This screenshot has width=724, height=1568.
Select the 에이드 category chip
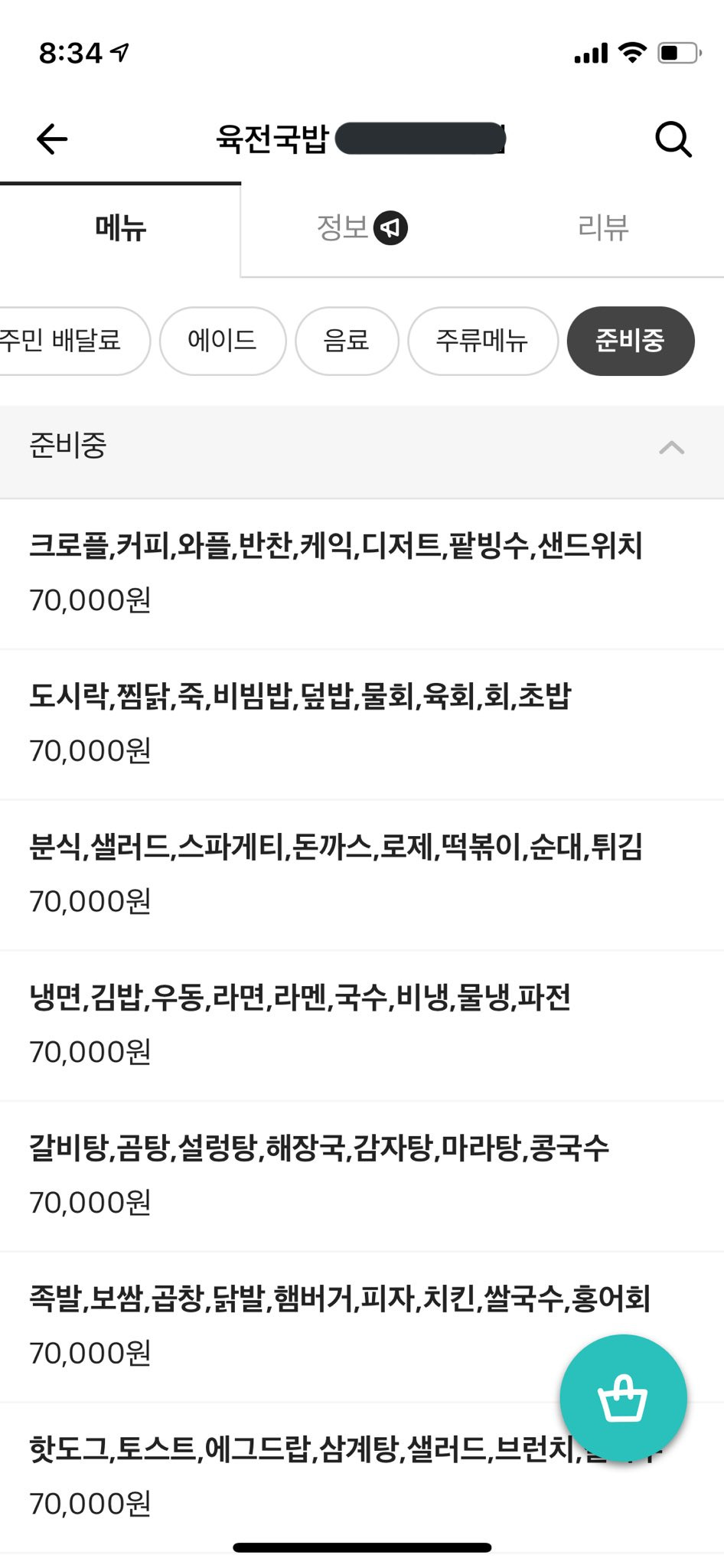click(x=223, y=341)
